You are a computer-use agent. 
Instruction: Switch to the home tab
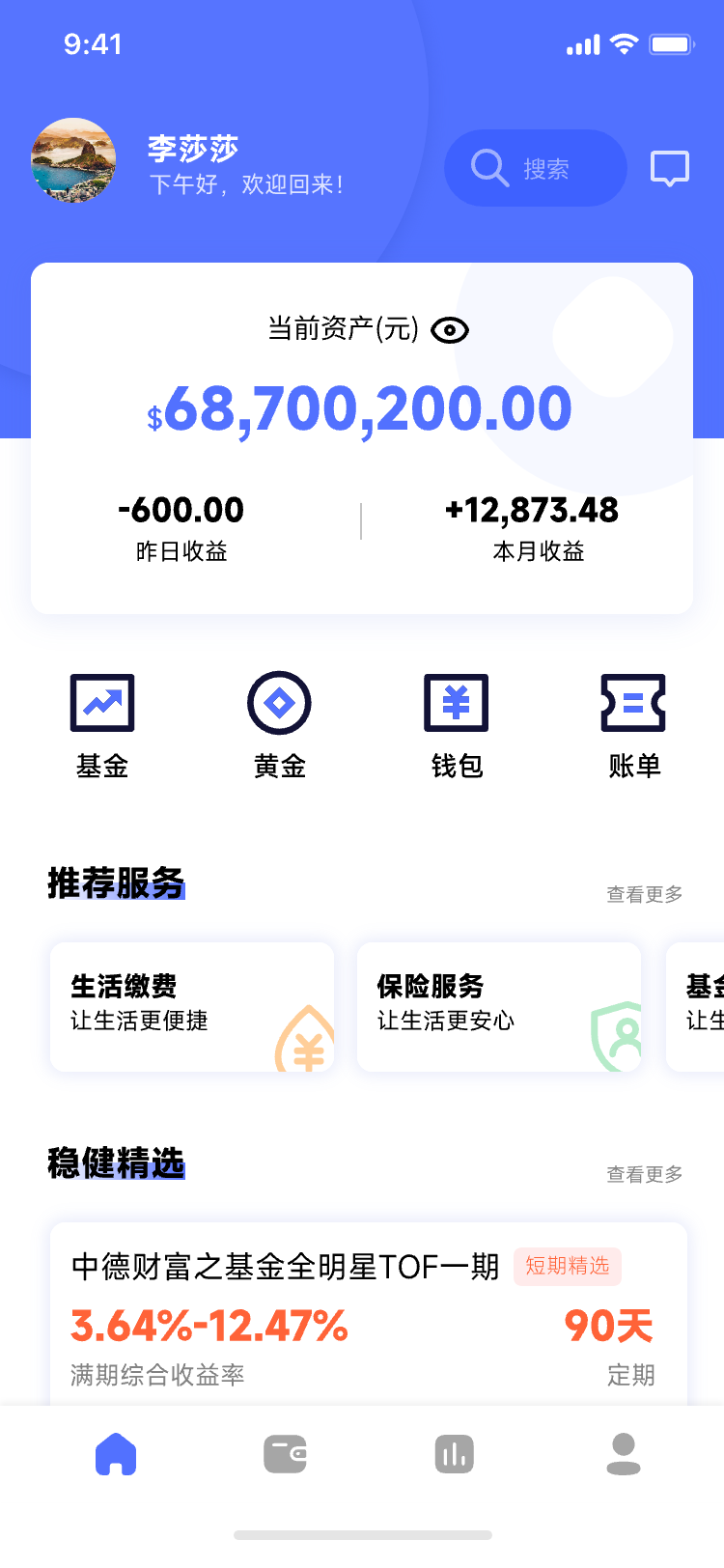tap(116, 1454)
